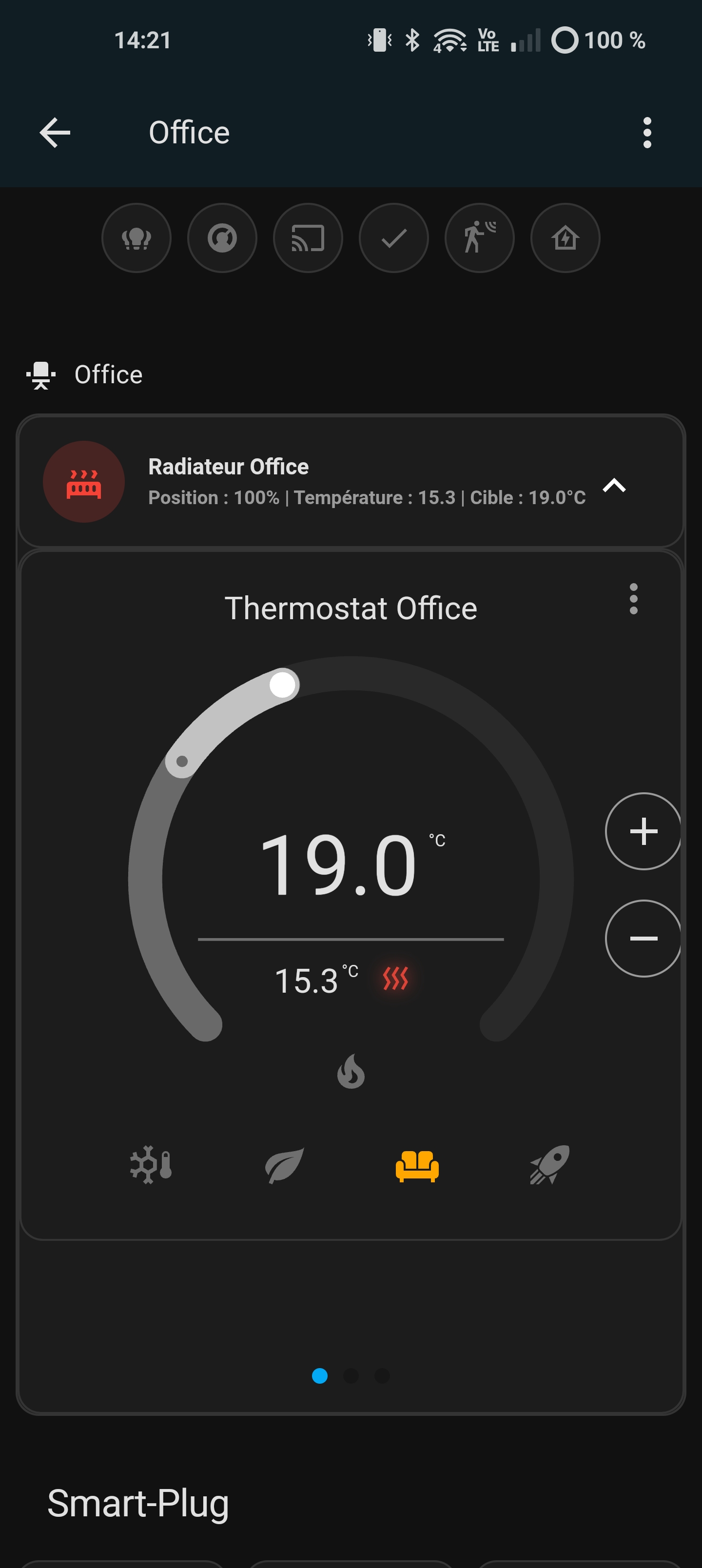Tap the gauge chip in the top row

tap(222, 238)
